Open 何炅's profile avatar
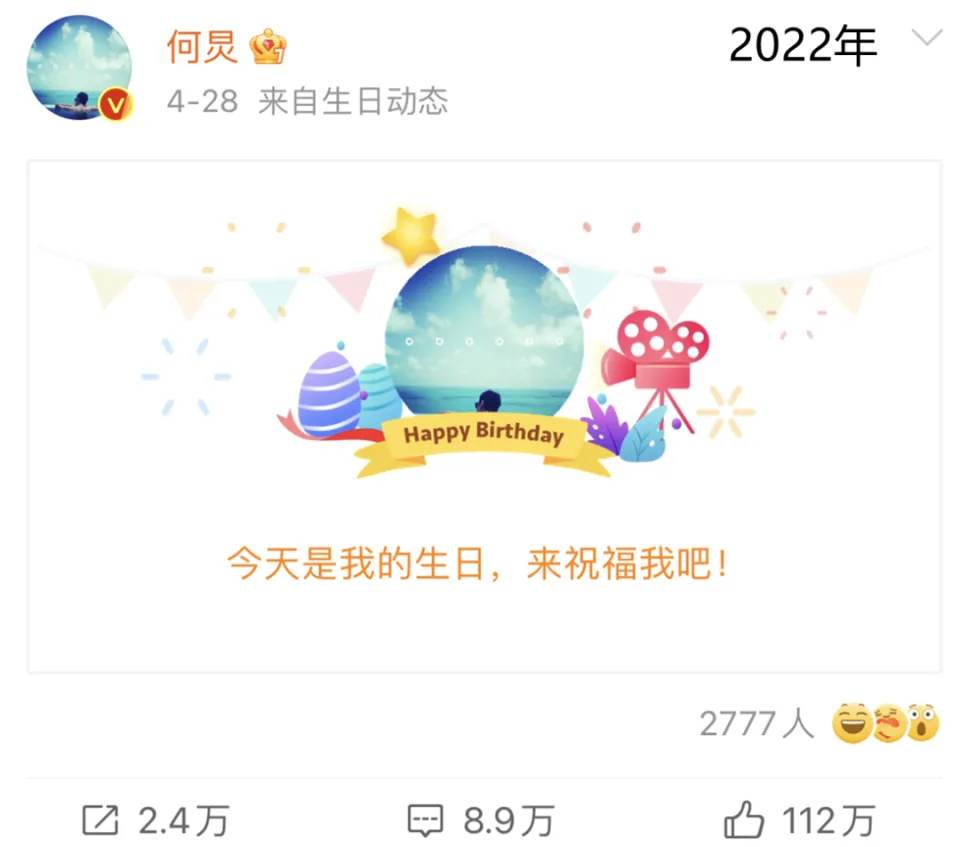 79,68
